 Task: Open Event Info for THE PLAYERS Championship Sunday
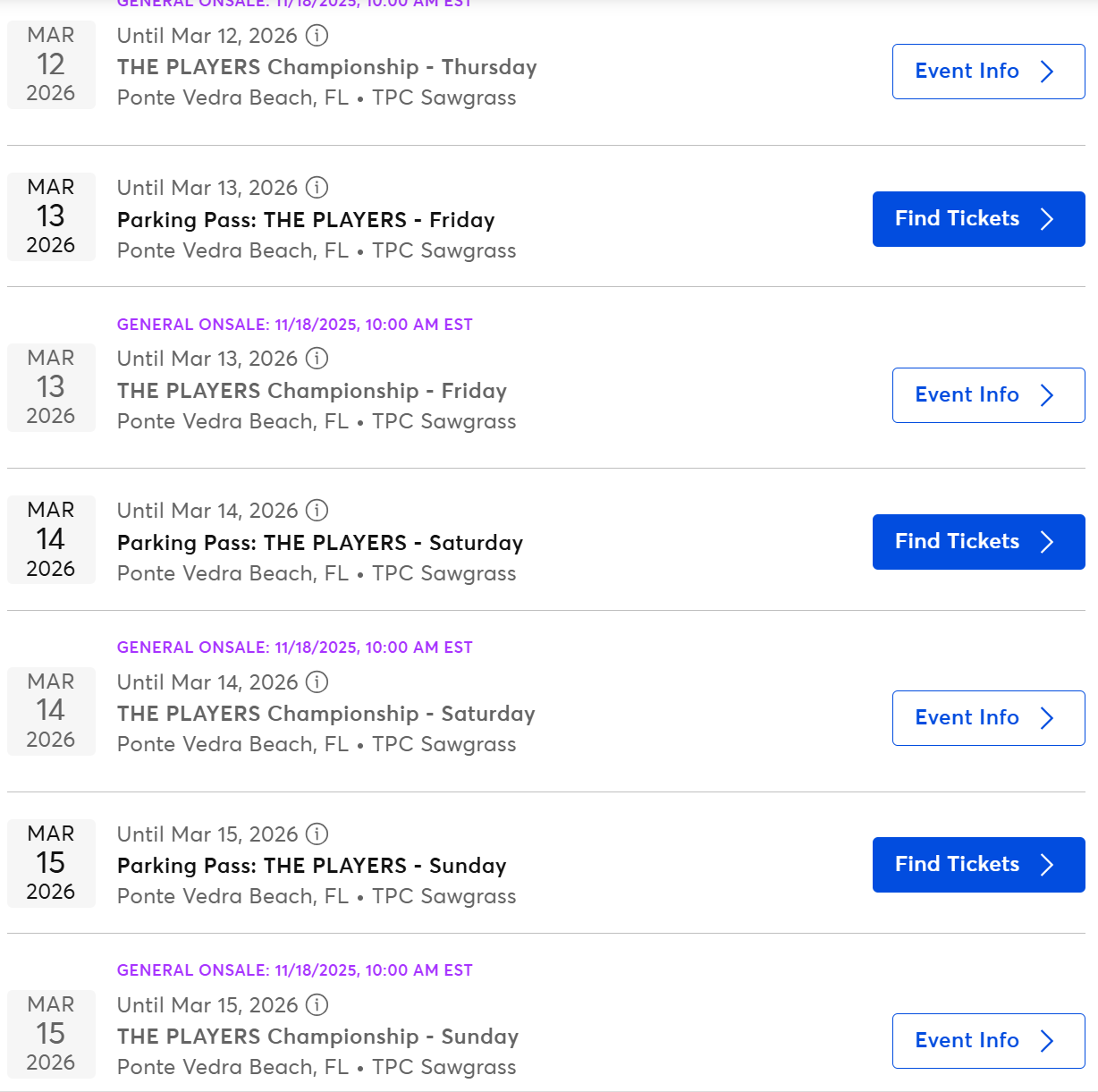pos(988,1041)
